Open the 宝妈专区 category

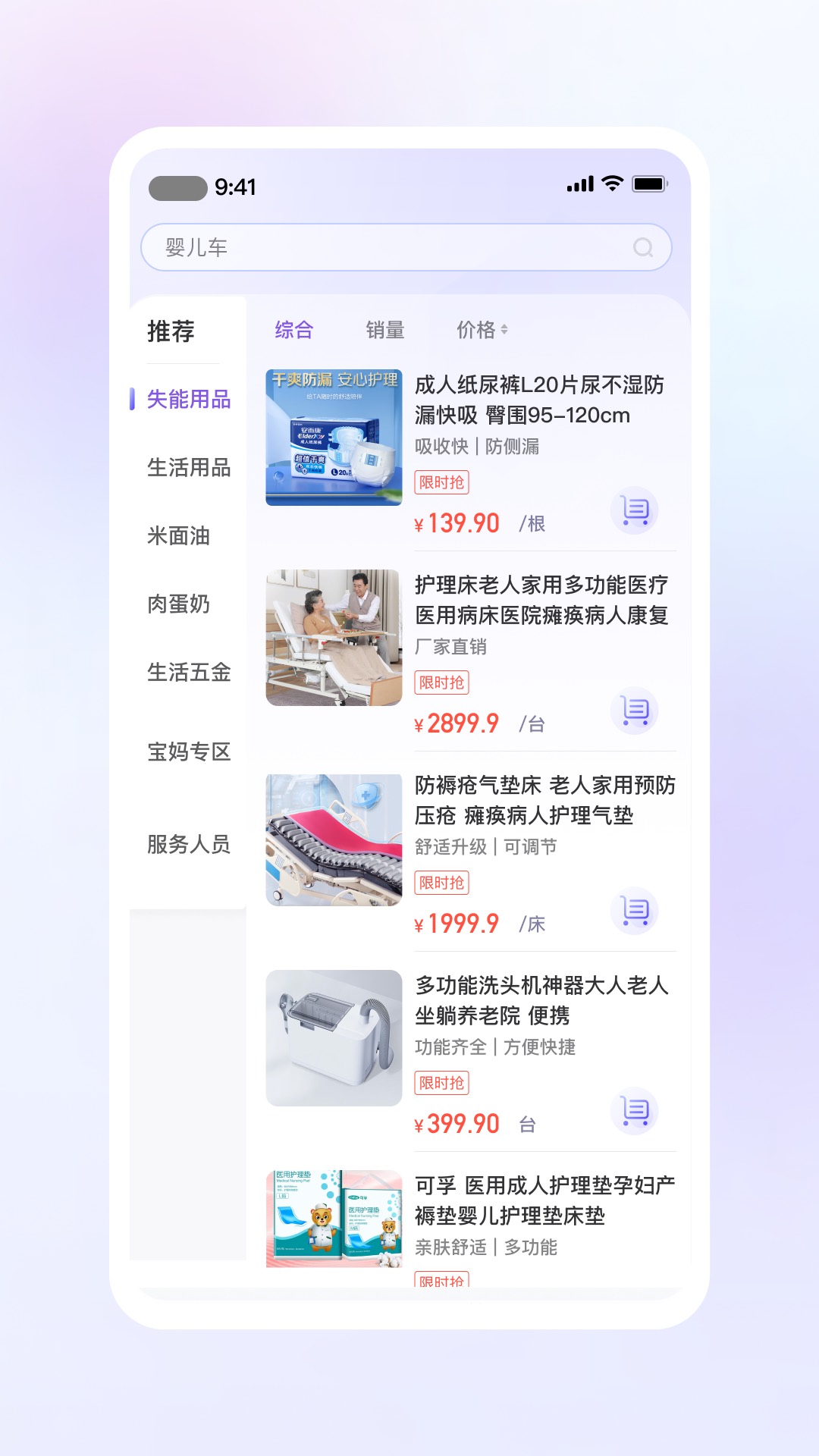pos(188,752)
